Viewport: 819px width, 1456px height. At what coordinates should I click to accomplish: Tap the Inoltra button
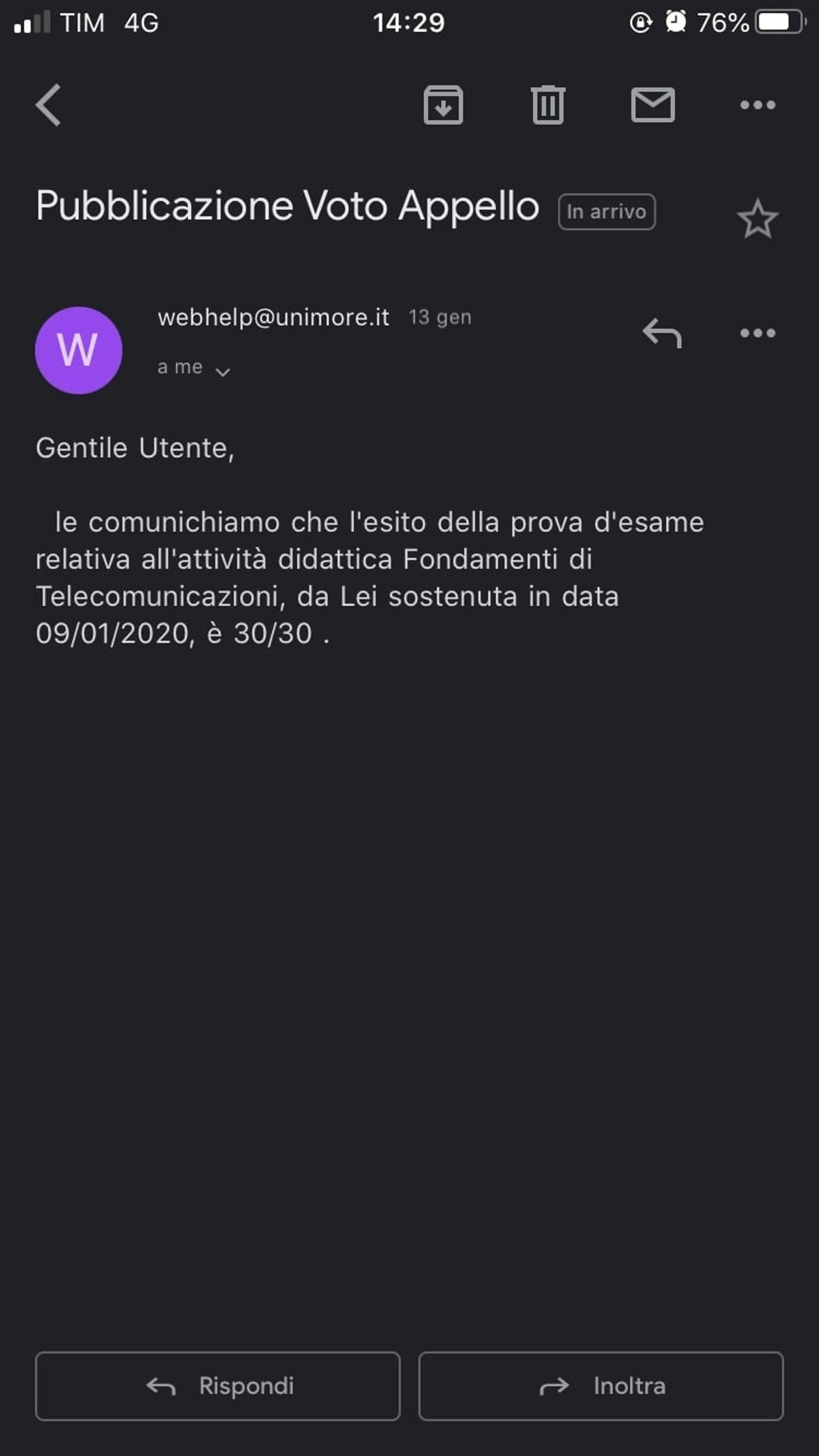coord(601,1386)
